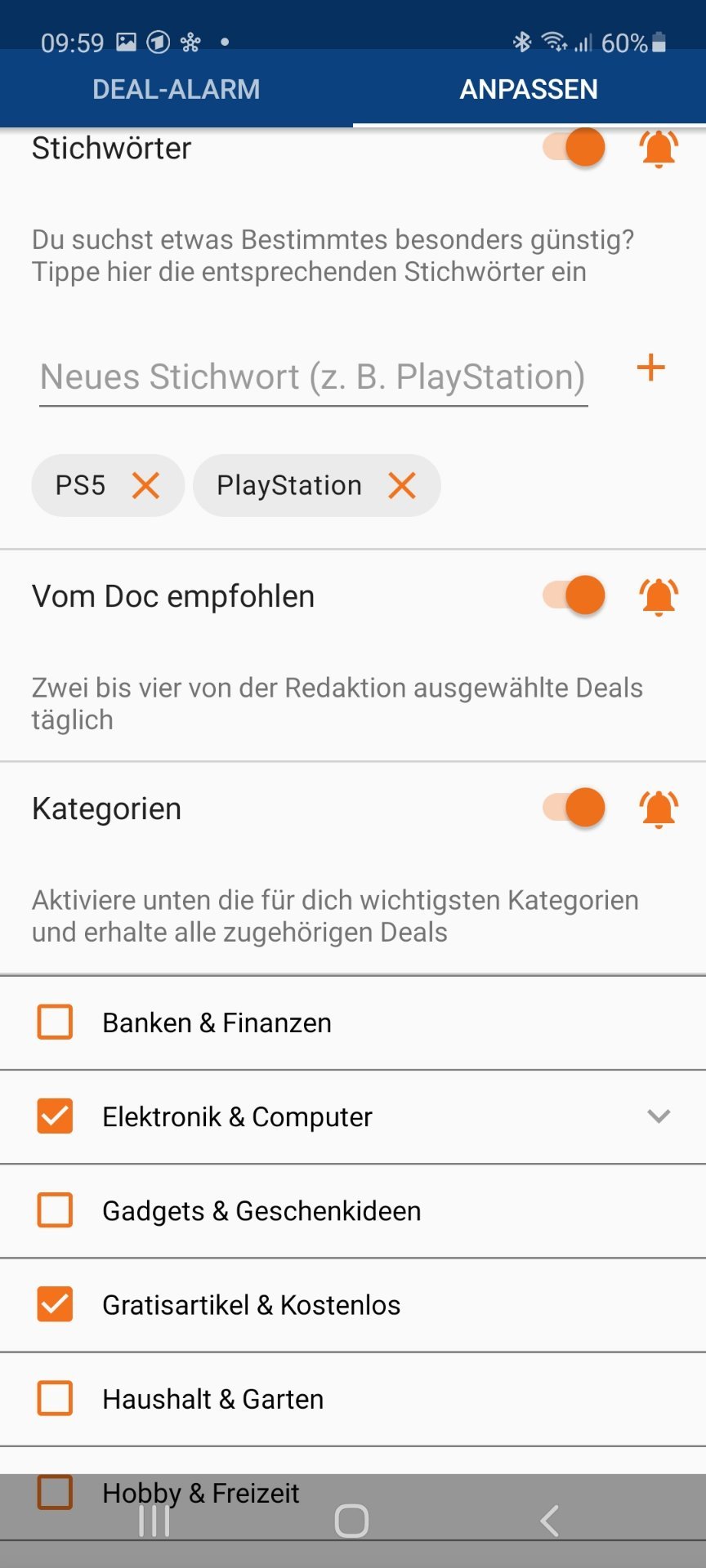Remove the PlayStation keyword chip
This screenshot has height=1568, width=706.
[x=402, y=485]
